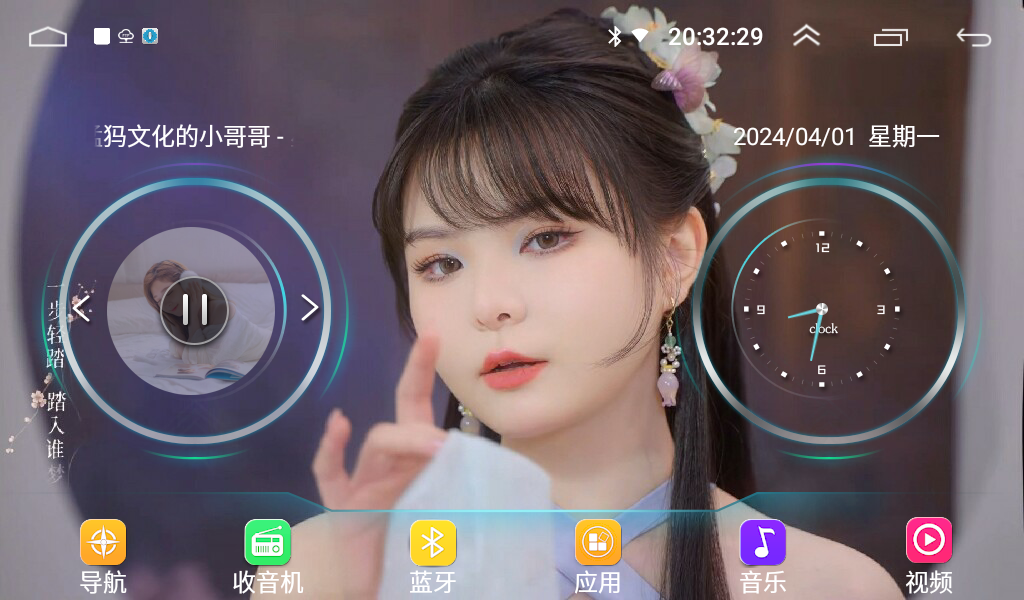Skip to the next track

click(x=310, y=308)
